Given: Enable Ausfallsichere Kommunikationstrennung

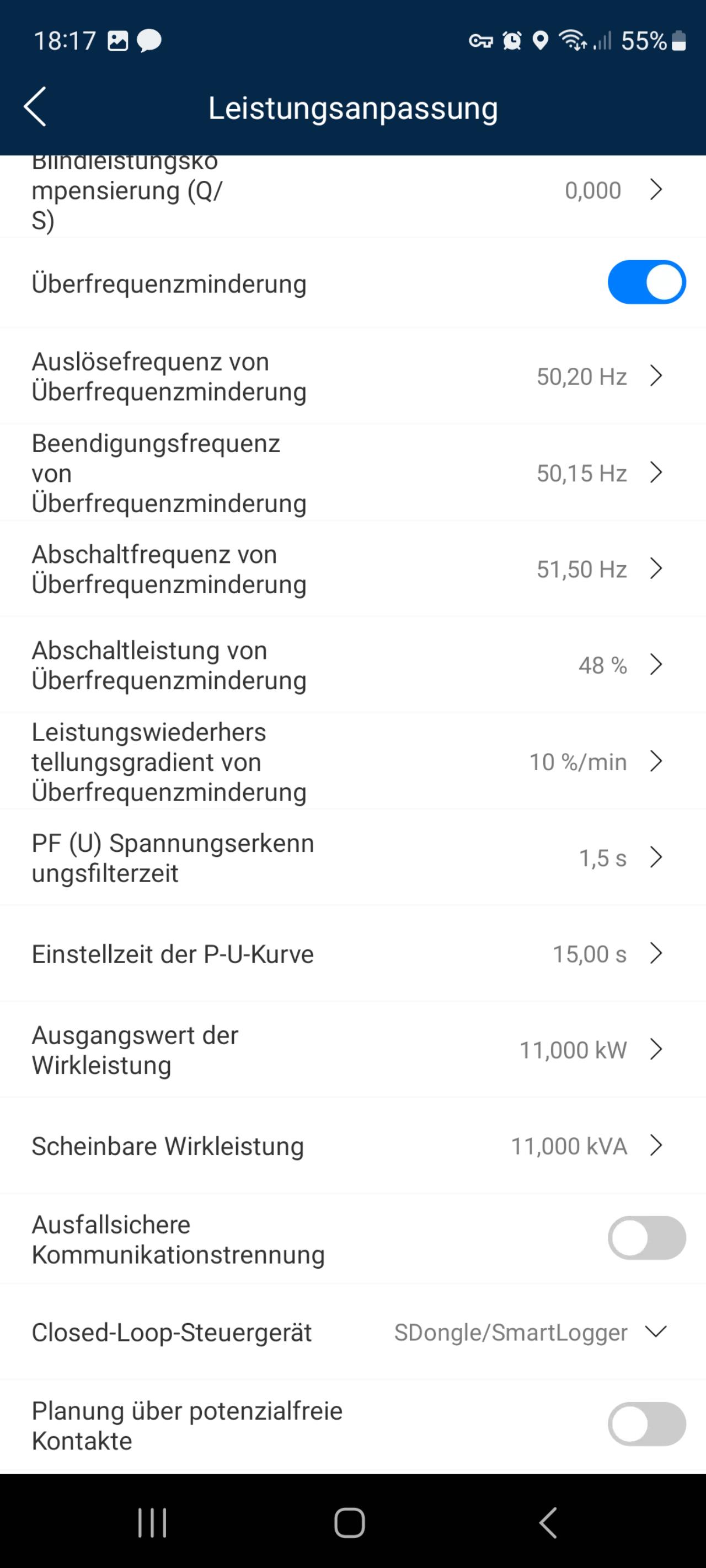Looking at the screenshot, I should pos(646,1238).
